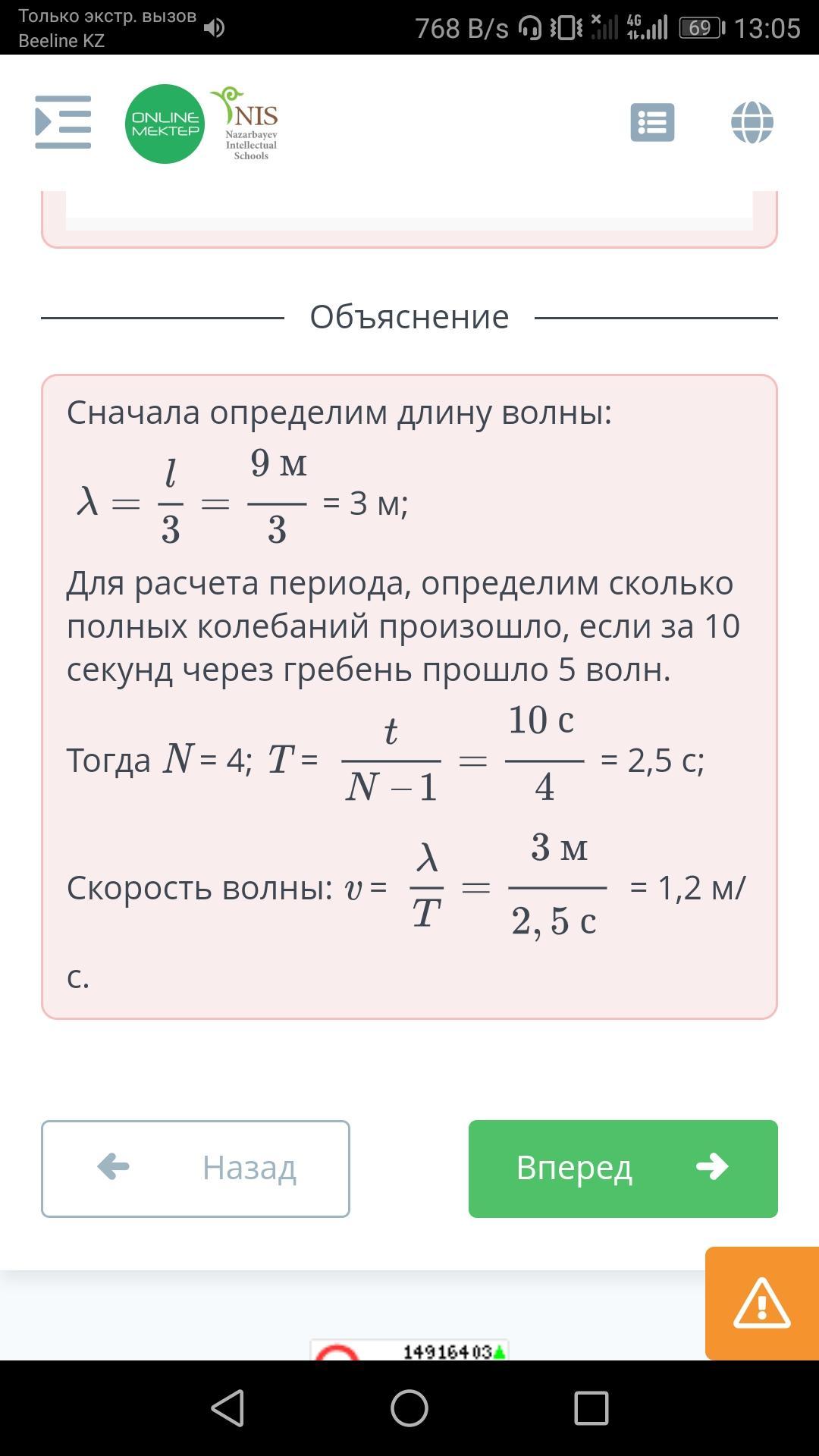The width and height of the screenshot is (819, 1456).
Task: Continue with the Вперед button
Action: pos(623,1169)
